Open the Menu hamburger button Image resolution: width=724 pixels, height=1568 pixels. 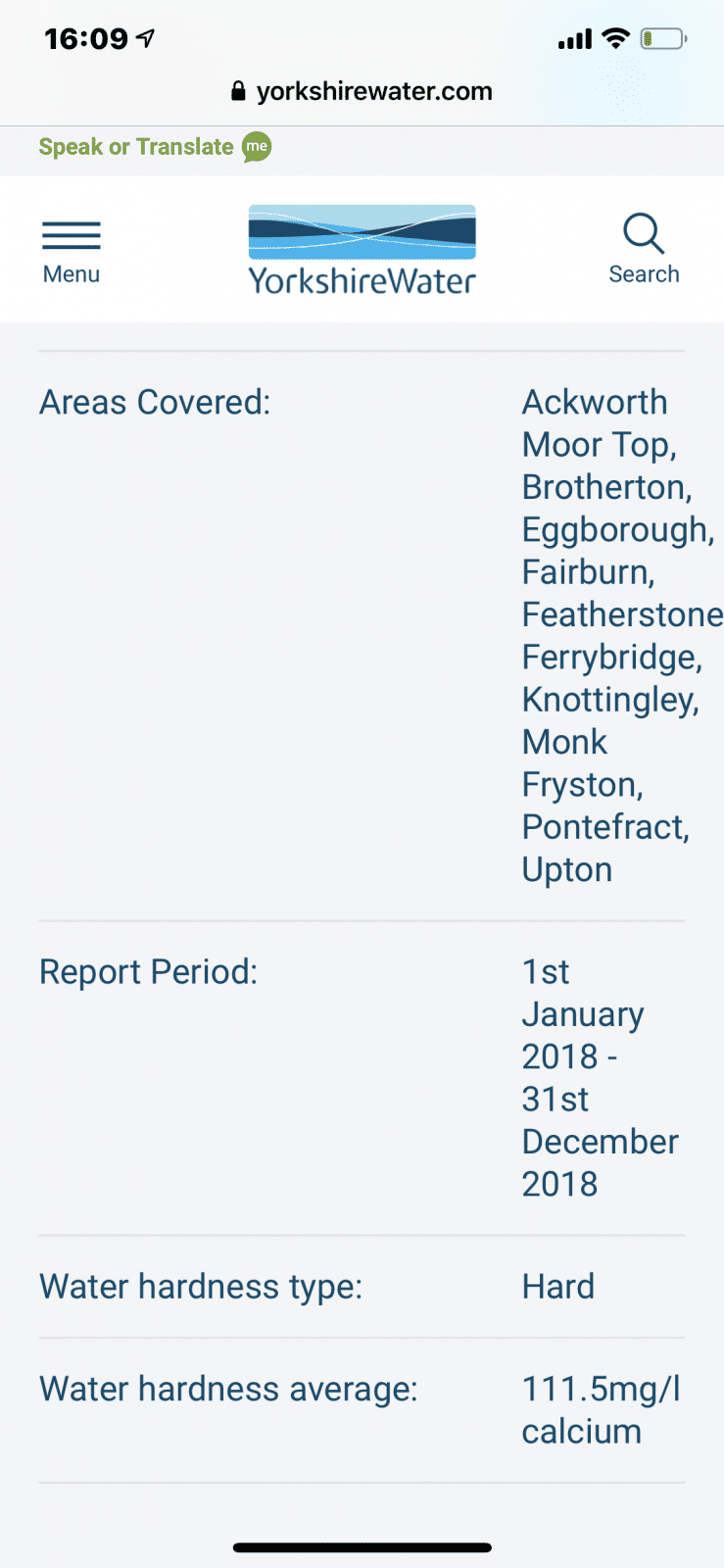72,252
